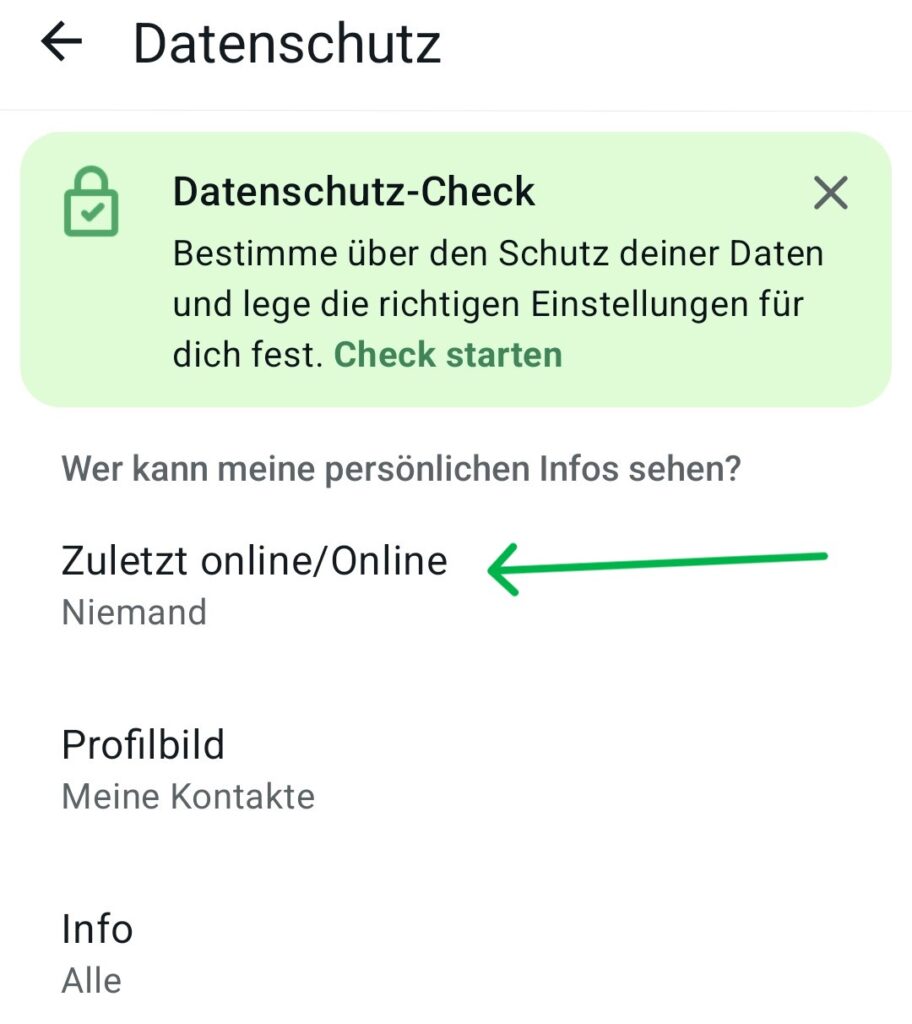Open the Profilbild privacy setting

[143, 744]
